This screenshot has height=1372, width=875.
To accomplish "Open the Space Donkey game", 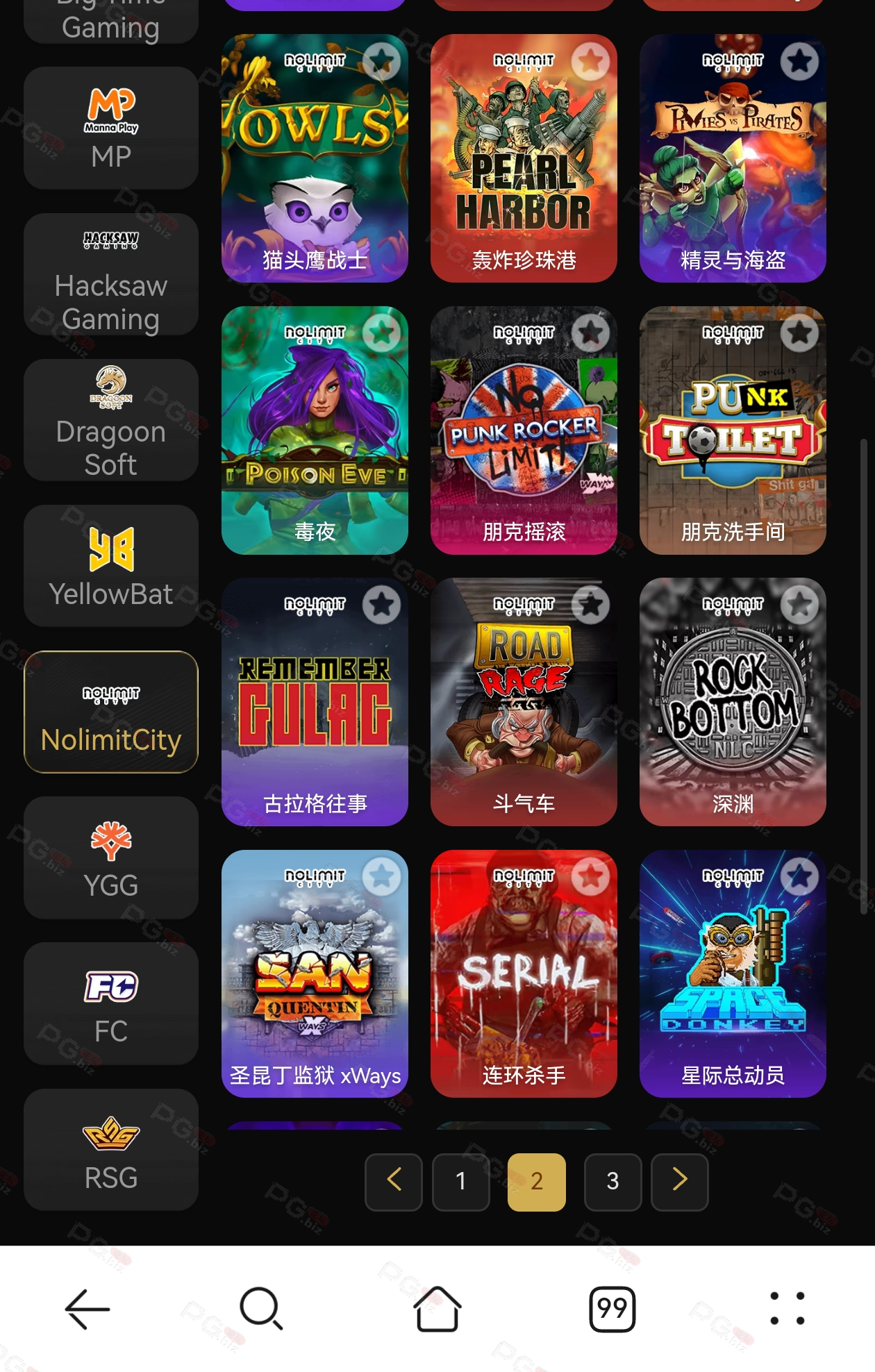I will point(733,973).
